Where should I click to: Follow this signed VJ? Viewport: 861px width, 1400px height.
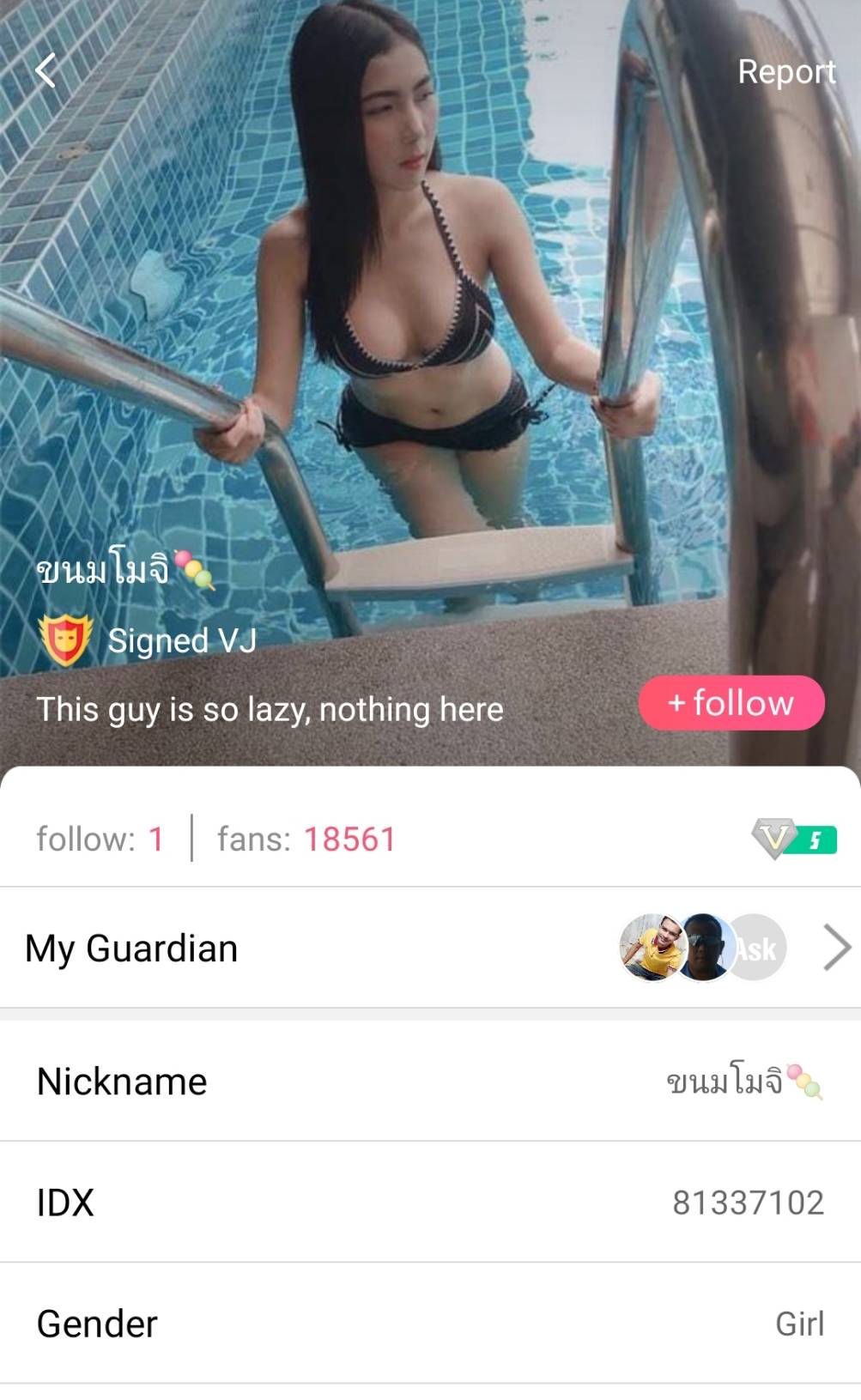click(x=731, y=703)
